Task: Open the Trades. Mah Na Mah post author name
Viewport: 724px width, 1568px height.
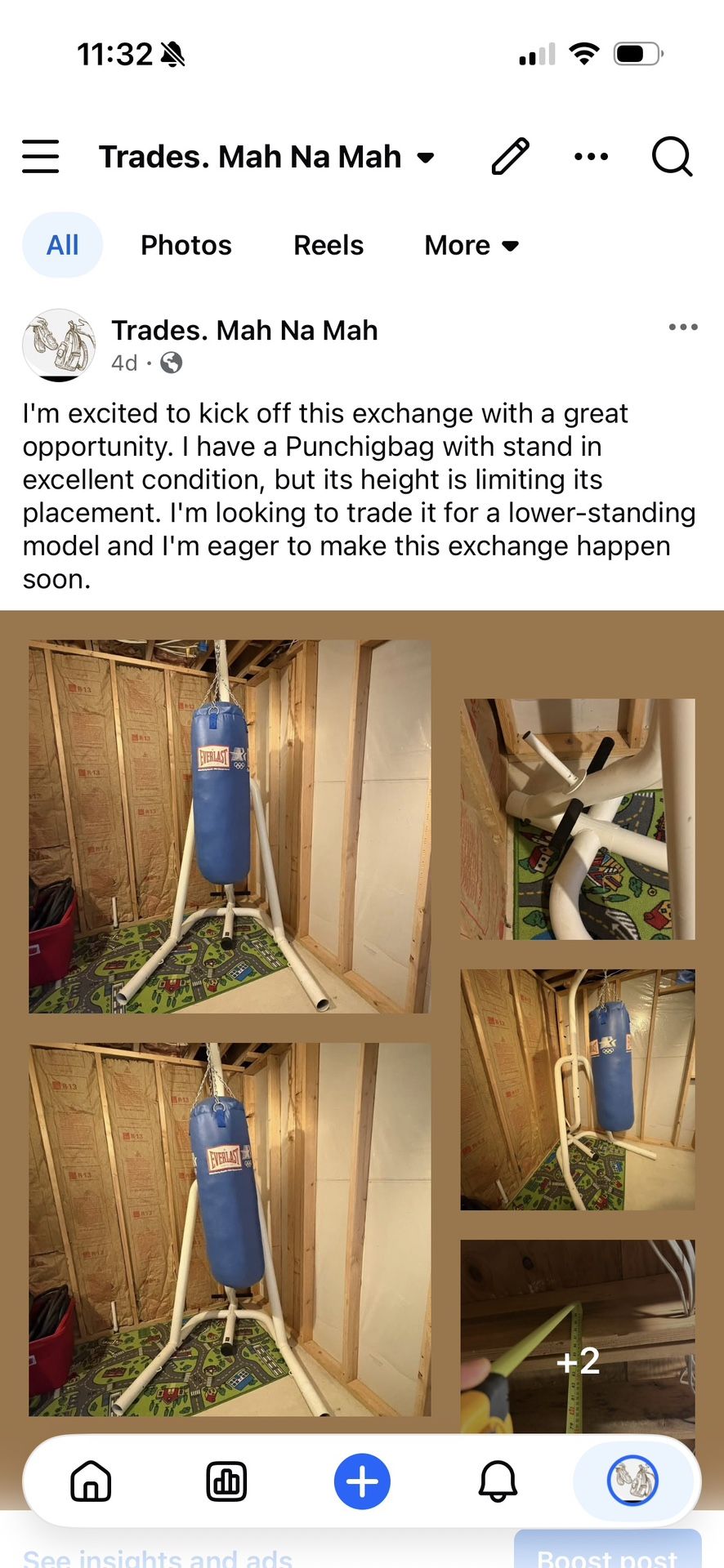Action: [x=244, y=331]
